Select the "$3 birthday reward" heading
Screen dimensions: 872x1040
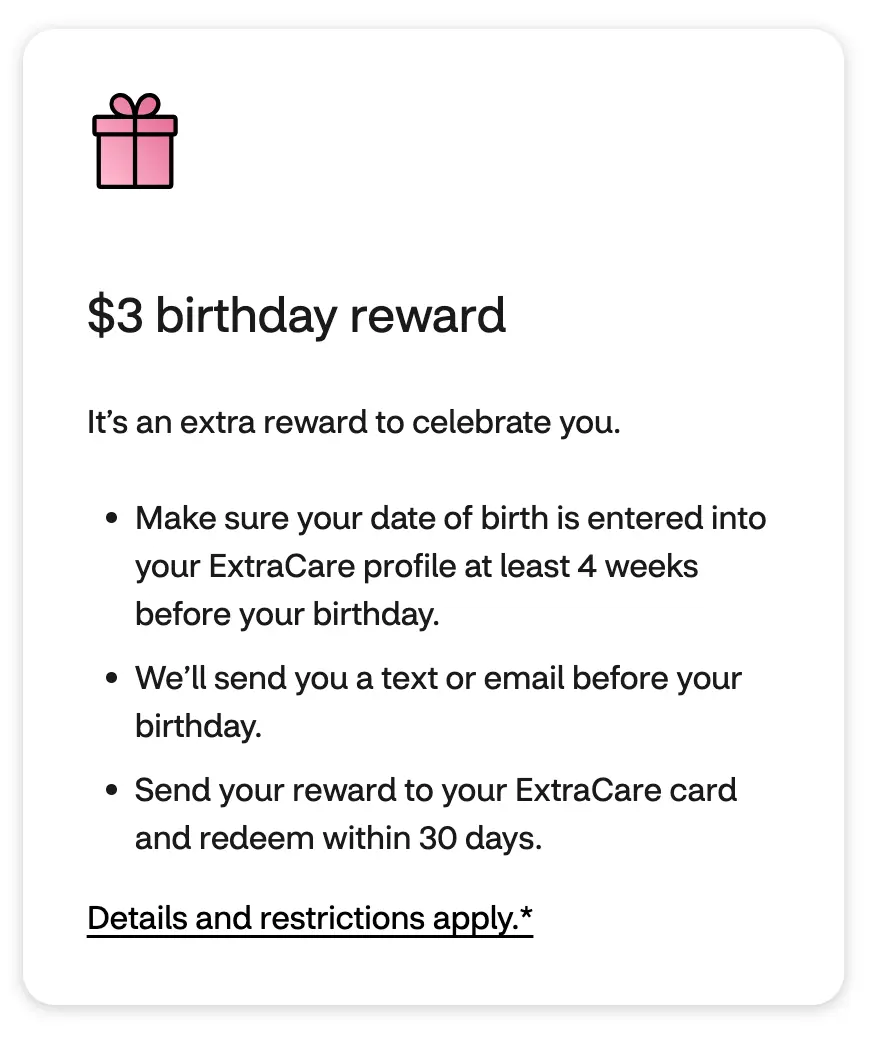297,316
